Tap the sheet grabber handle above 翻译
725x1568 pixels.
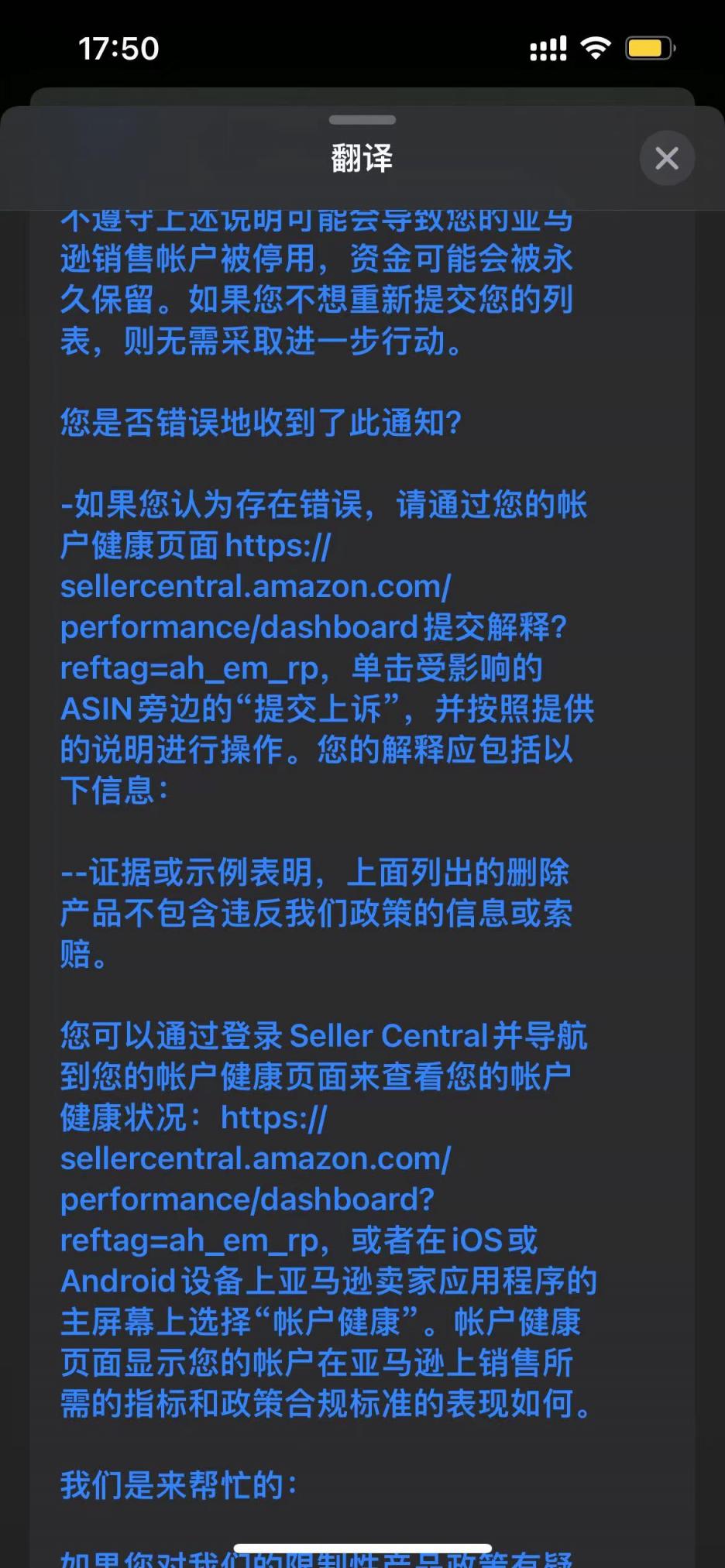pyautogui.click(x=362, y=120)
